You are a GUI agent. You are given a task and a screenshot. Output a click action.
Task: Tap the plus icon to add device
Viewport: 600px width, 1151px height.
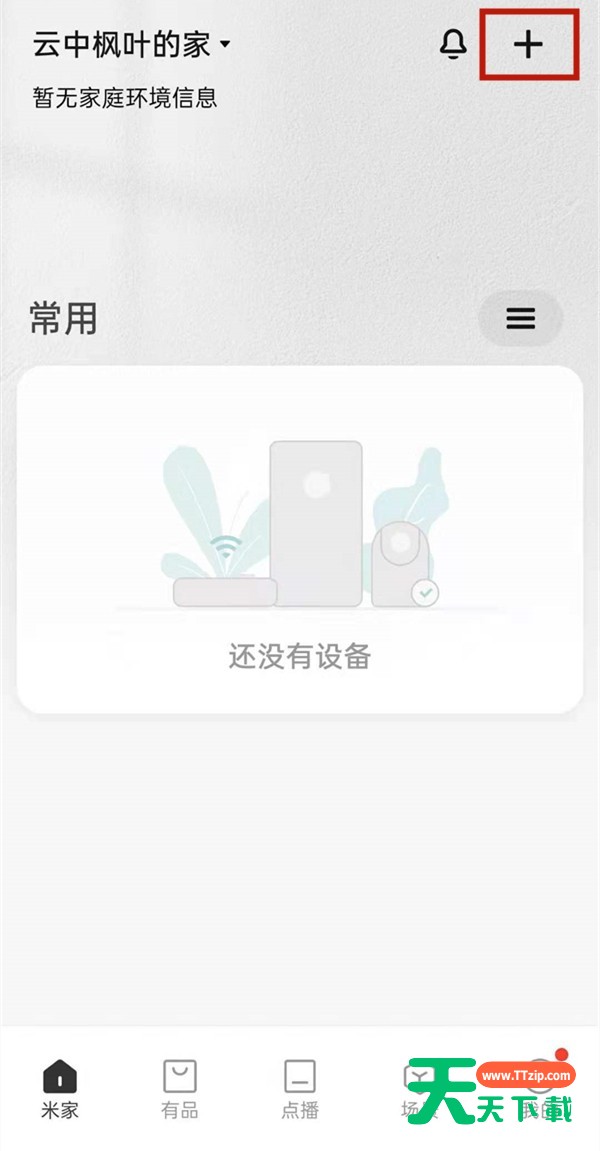528,44
